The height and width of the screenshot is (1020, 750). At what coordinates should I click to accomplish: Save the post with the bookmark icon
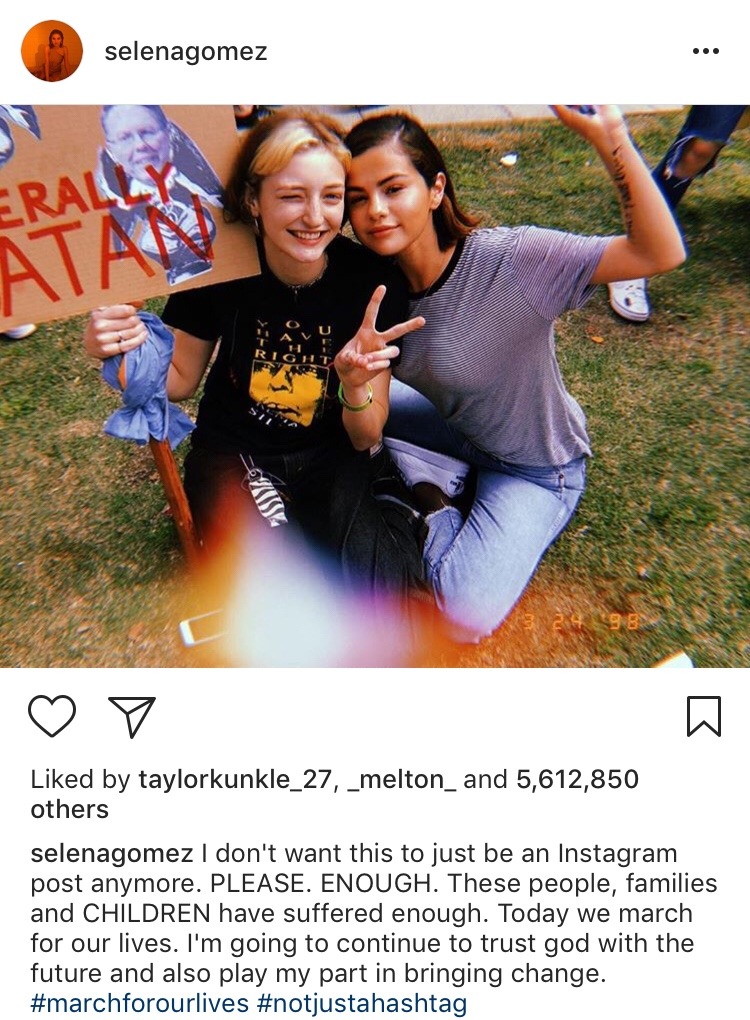[703, 716]
